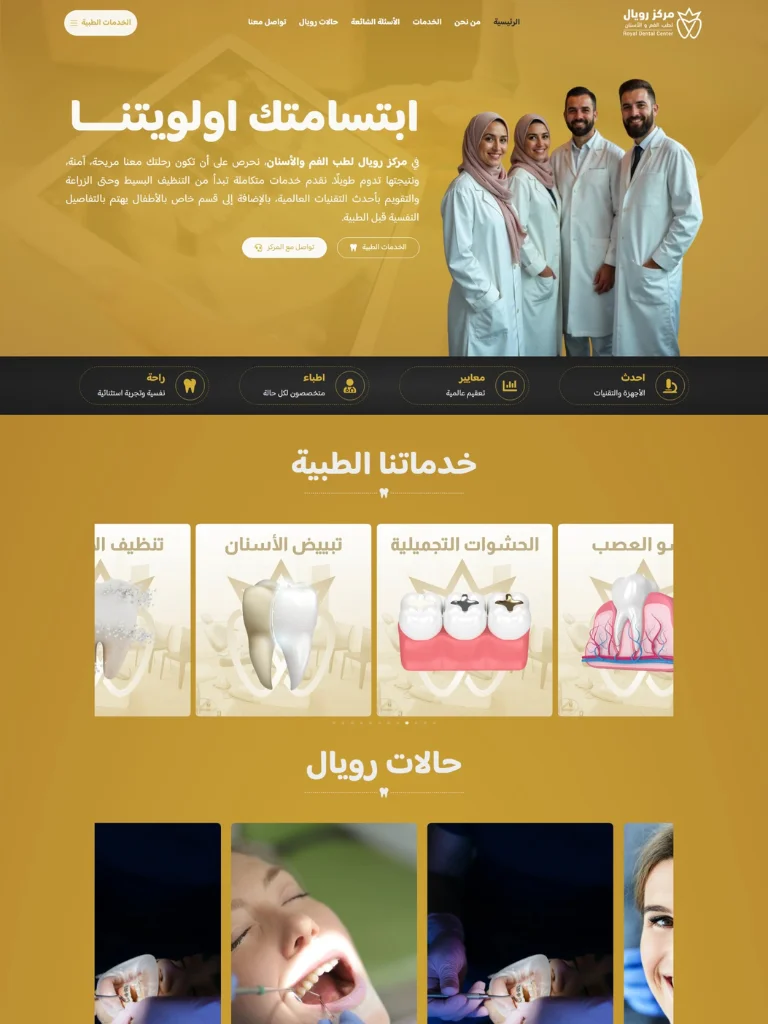Go to حالات رويال nav link
The height and width of the screenshot is (1024, 768).
coord(318,22)
